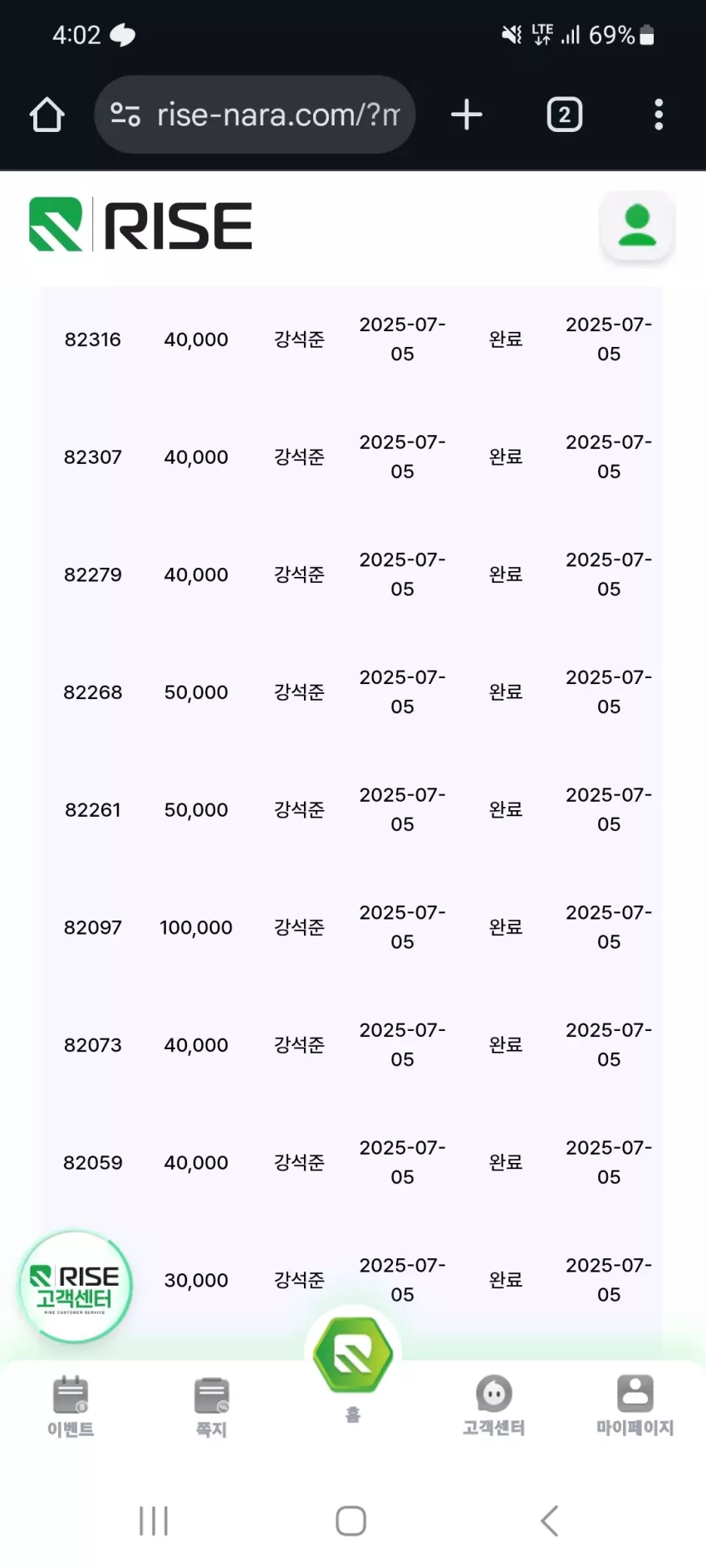Open the 마이페이지 tab
Image resolution: width=706 pixels, height=1568 pixels.
(x=635, y=1406)
